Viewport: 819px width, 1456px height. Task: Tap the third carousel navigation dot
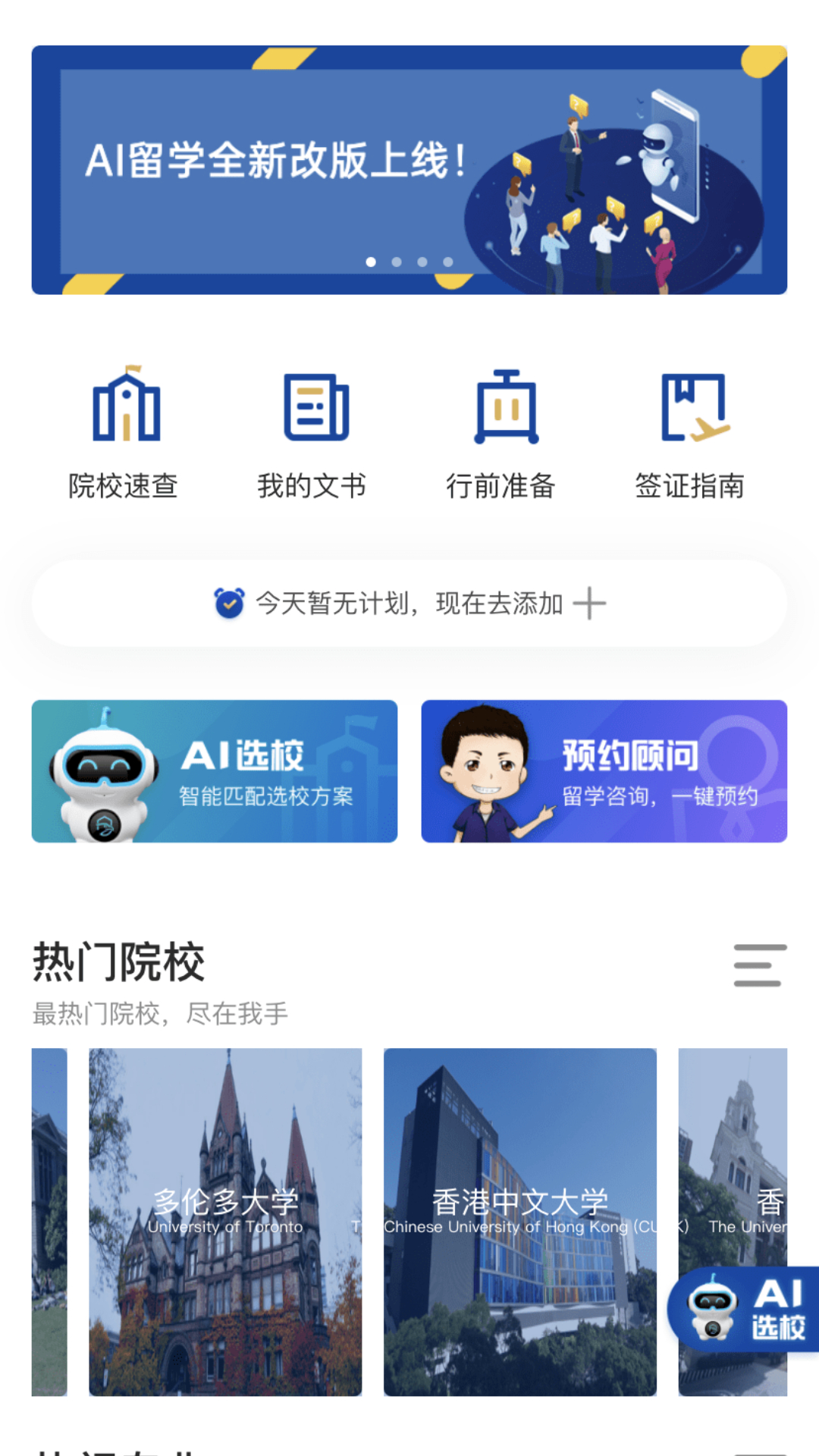click(x=421, y=261)
